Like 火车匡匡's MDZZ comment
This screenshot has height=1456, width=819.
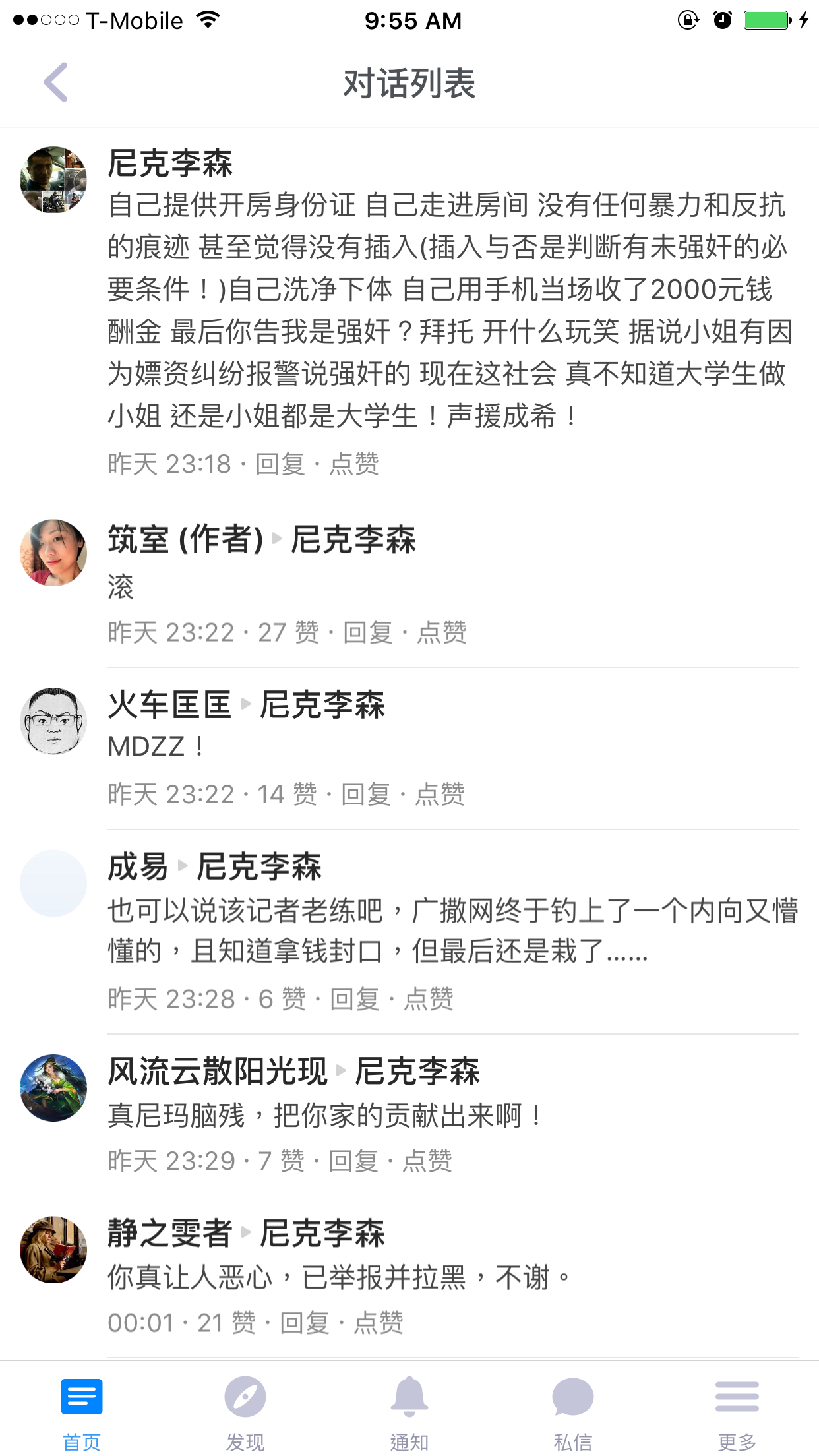(x=441, y=795)
